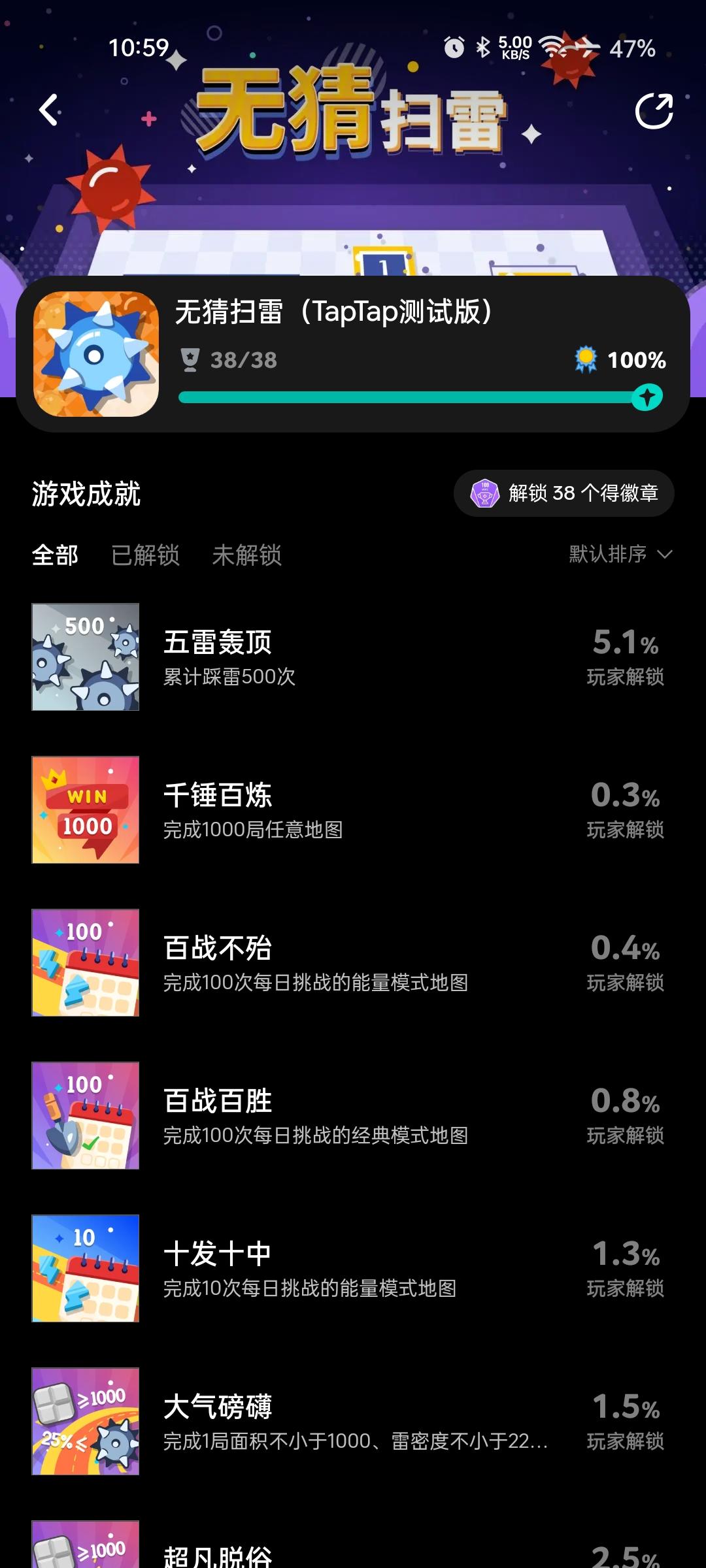
Task: Open the 五雷轰顶 achievement
Action: [x=353, y=657]
